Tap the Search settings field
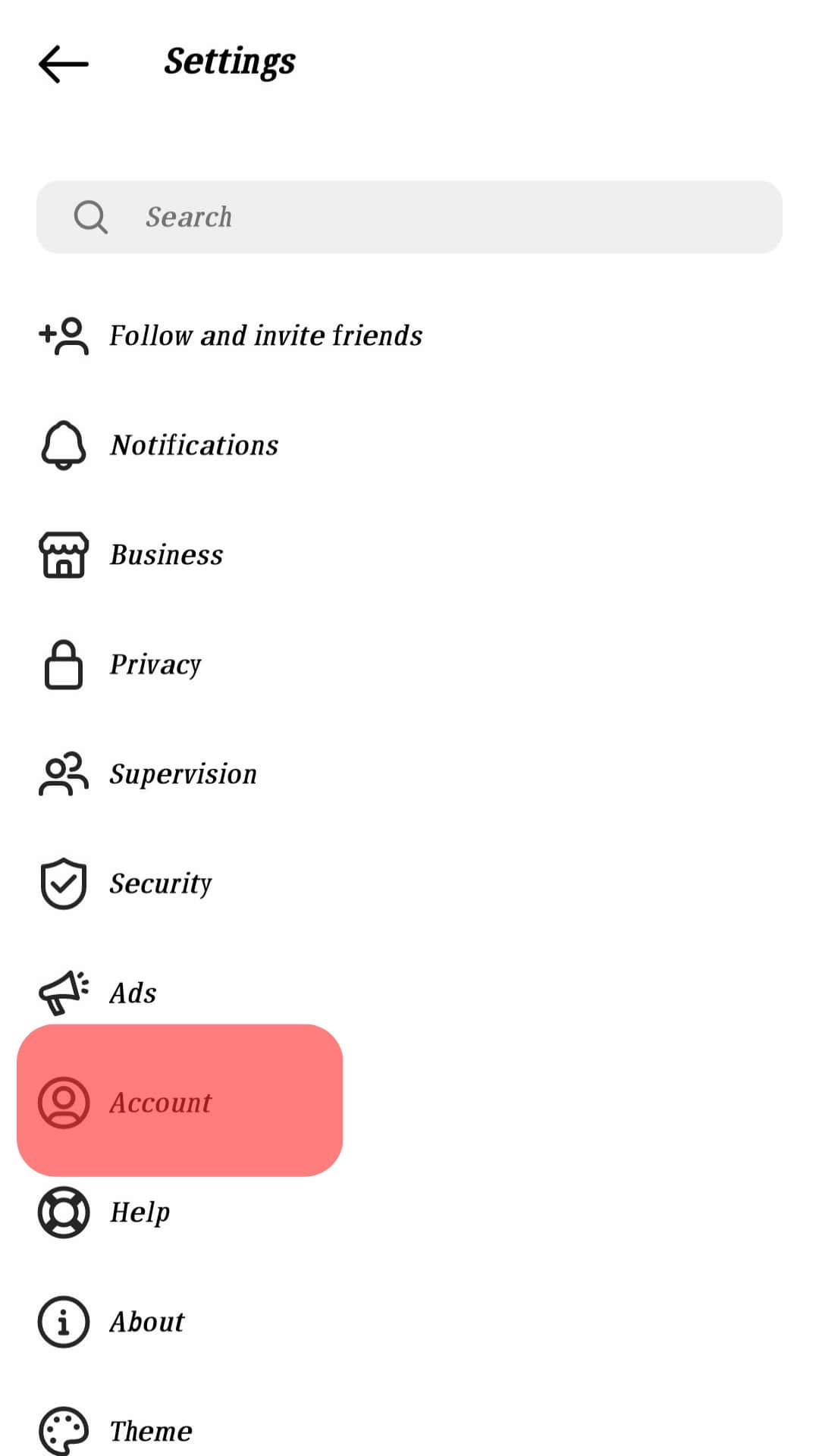 pos(409,217)
